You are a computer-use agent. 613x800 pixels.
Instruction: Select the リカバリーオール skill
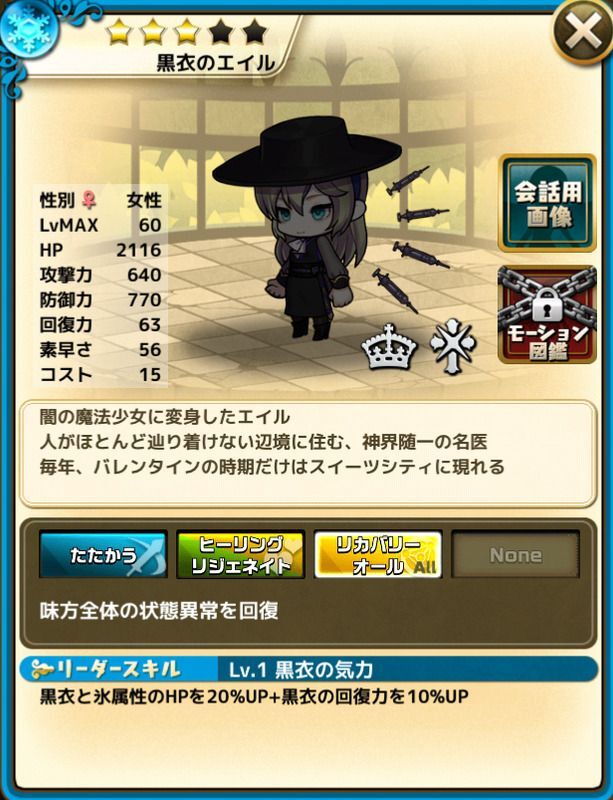coord(377,554)
